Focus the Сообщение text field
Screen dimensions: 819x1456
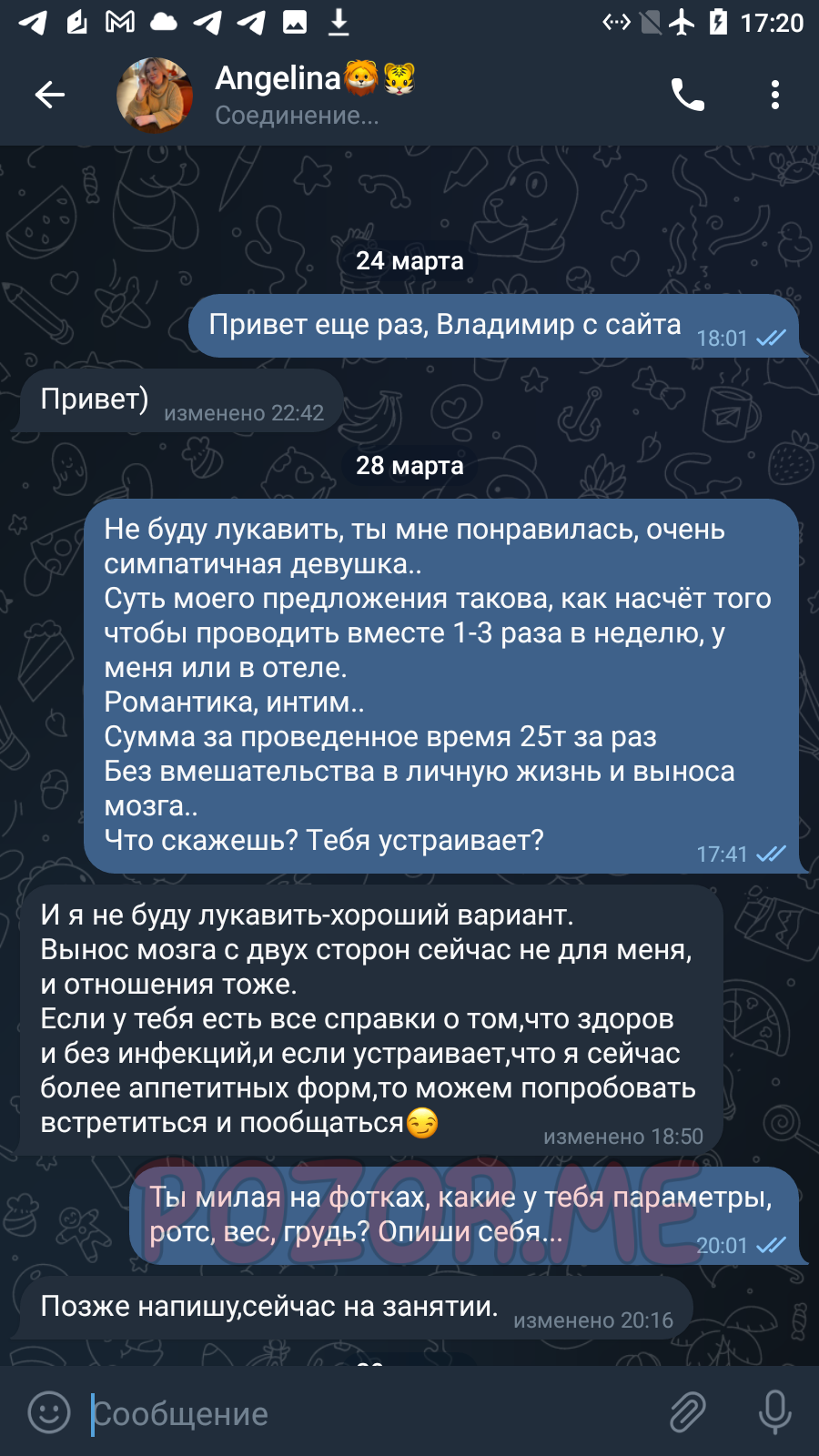click(x=373, y=1413)
